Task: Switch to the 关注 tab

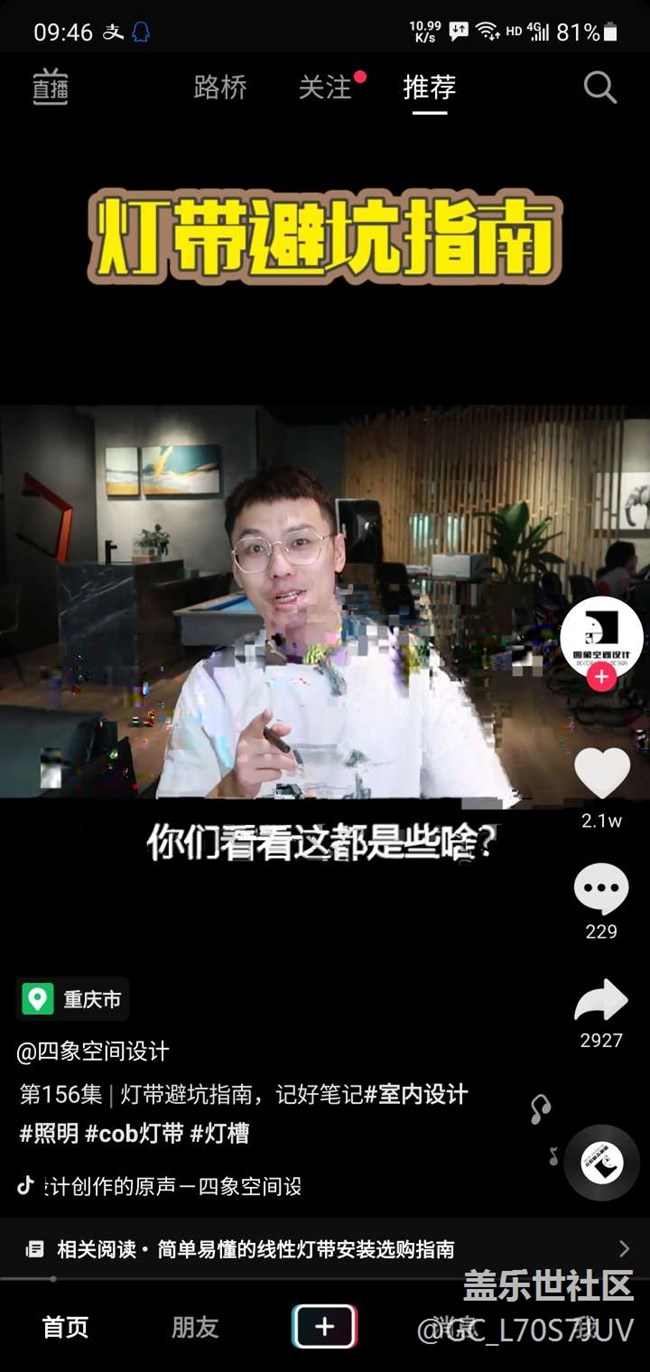Action: 325,87
